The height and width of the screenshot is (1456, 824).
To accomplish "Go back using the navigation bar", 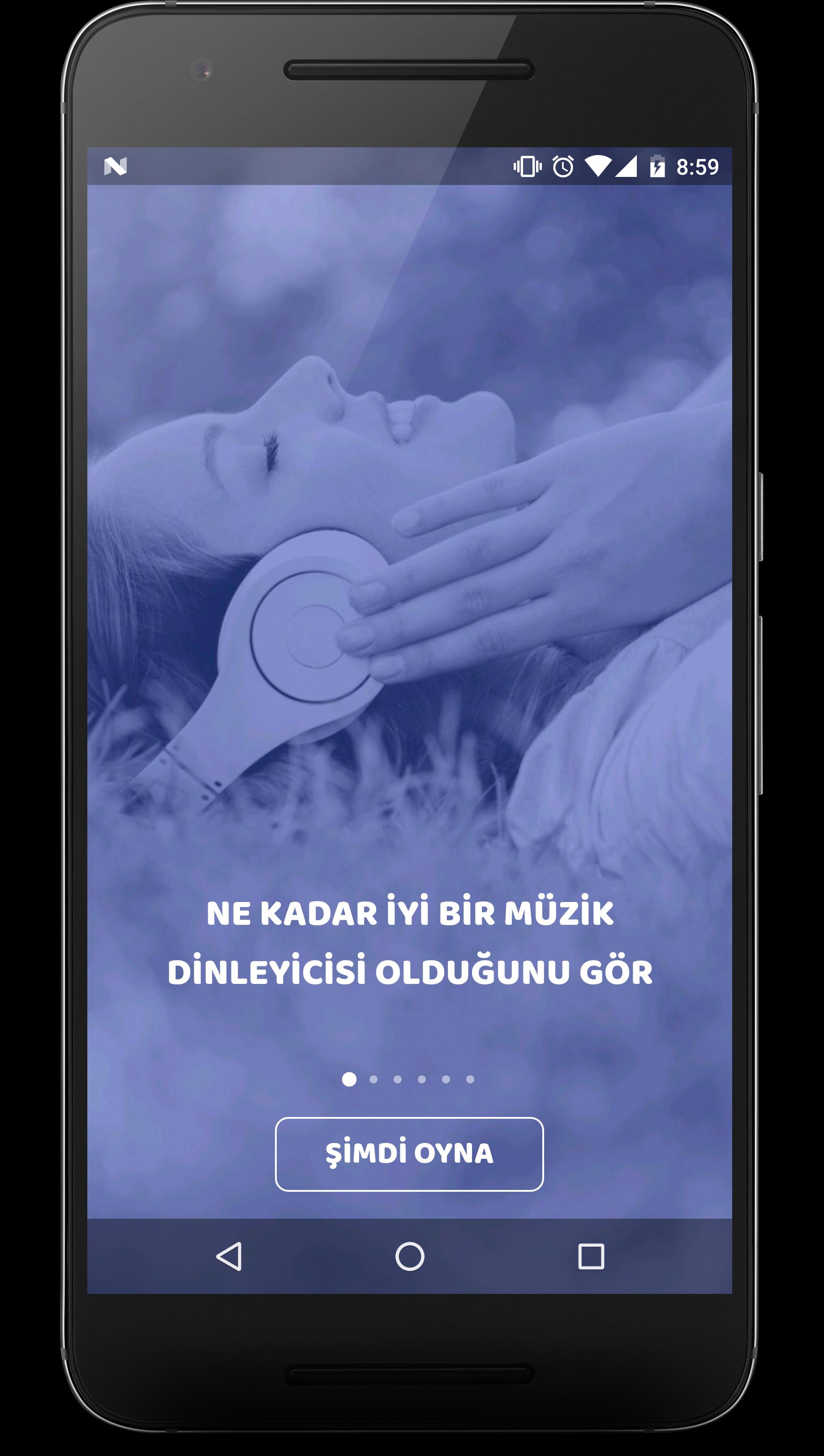I will [x=229, y=1257].
